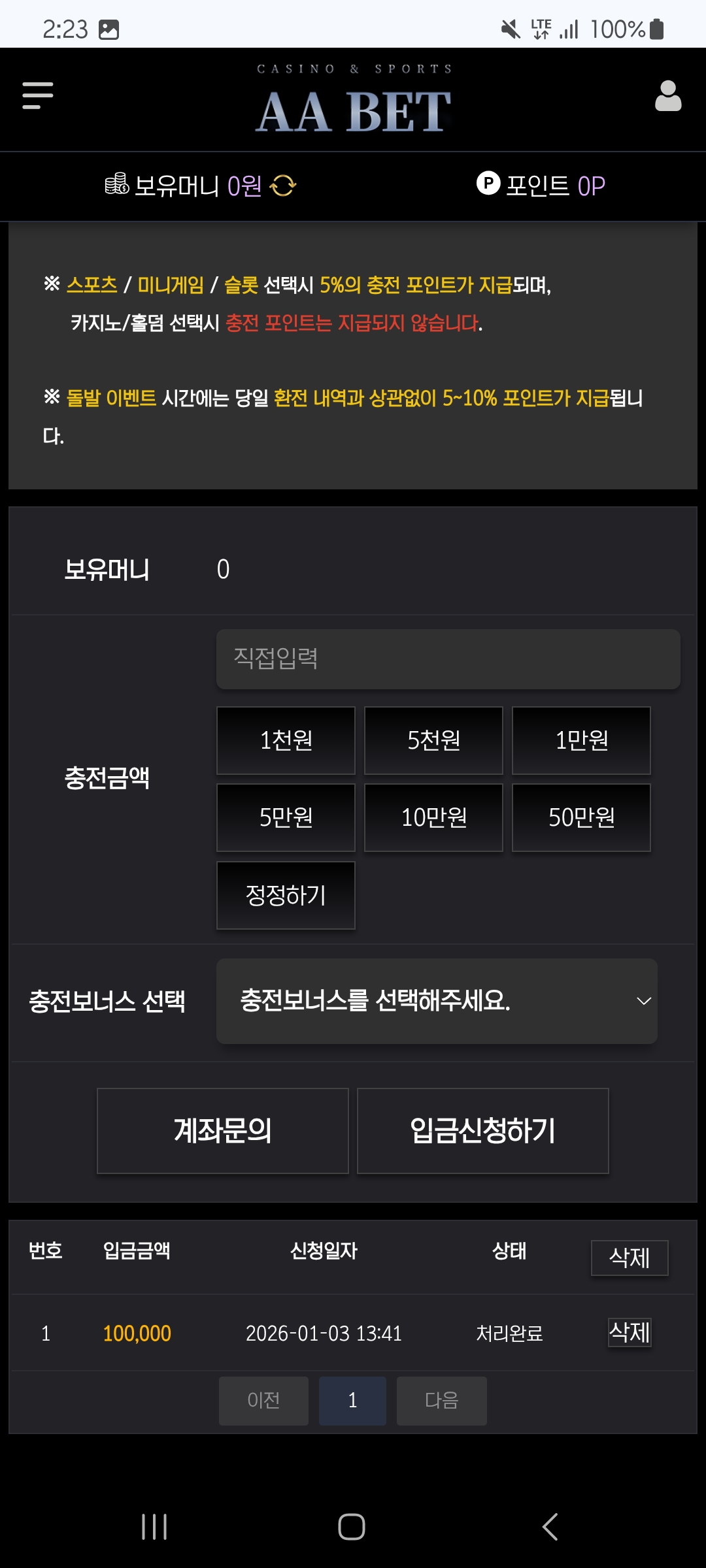Screen dimensions: 706x1568
Task: Tap 삭제 button in the table header
Action: point(629,1258)
